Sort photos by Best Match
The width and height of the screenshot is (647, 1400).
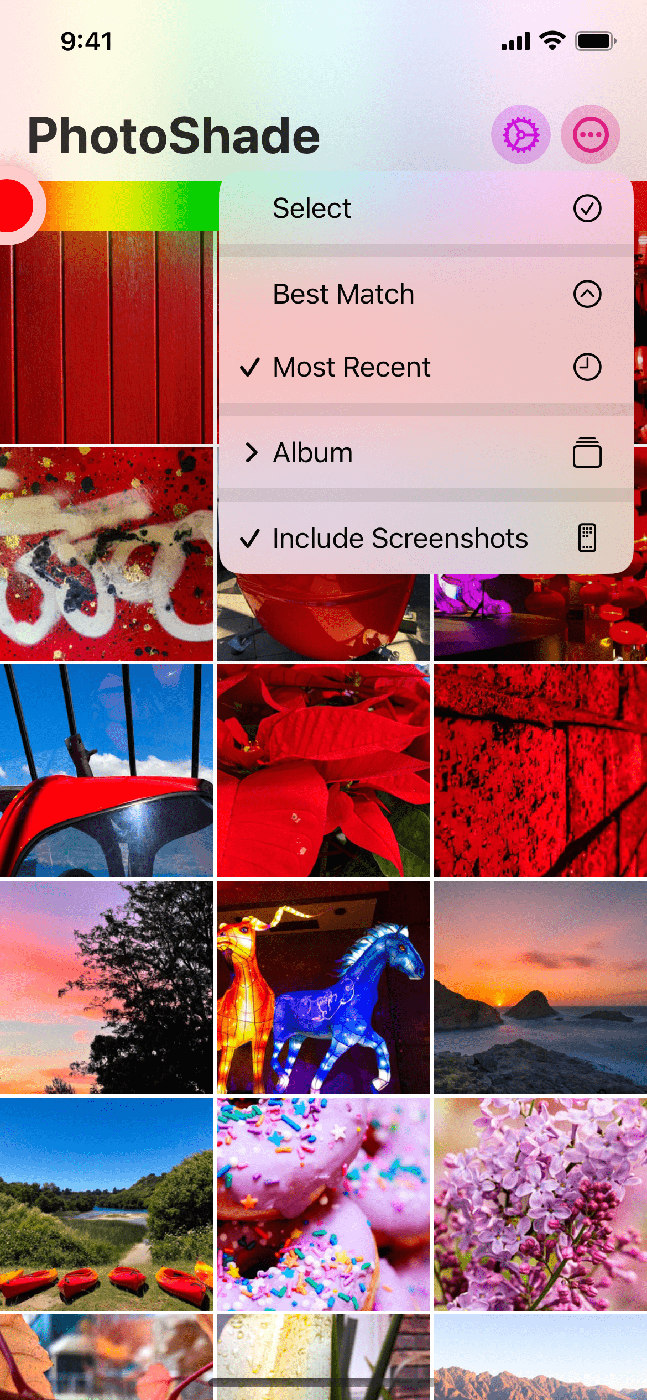pos(426,294)
